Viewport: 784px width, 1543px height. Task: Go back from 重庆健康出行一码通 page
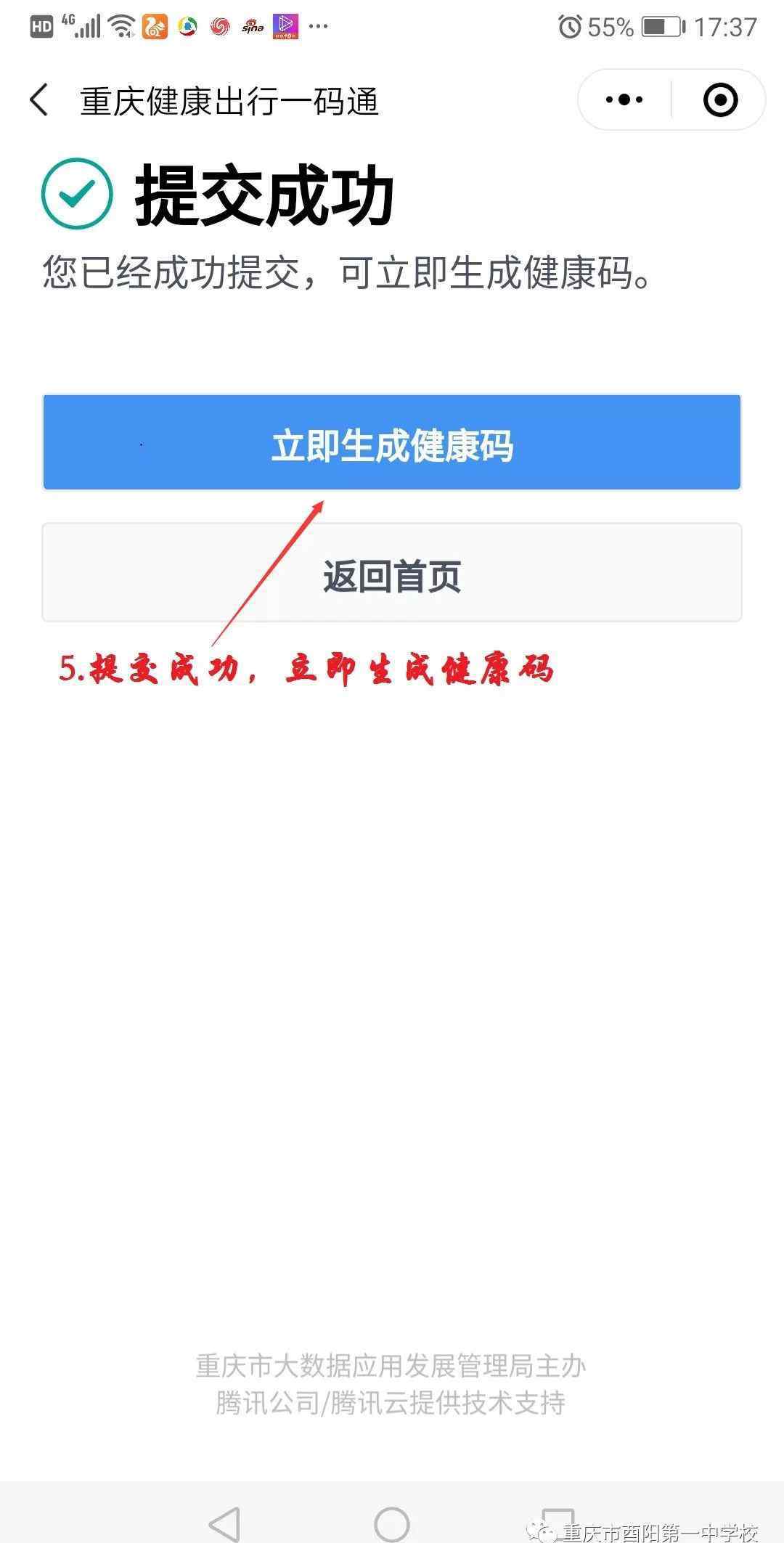tap(39, 99)
